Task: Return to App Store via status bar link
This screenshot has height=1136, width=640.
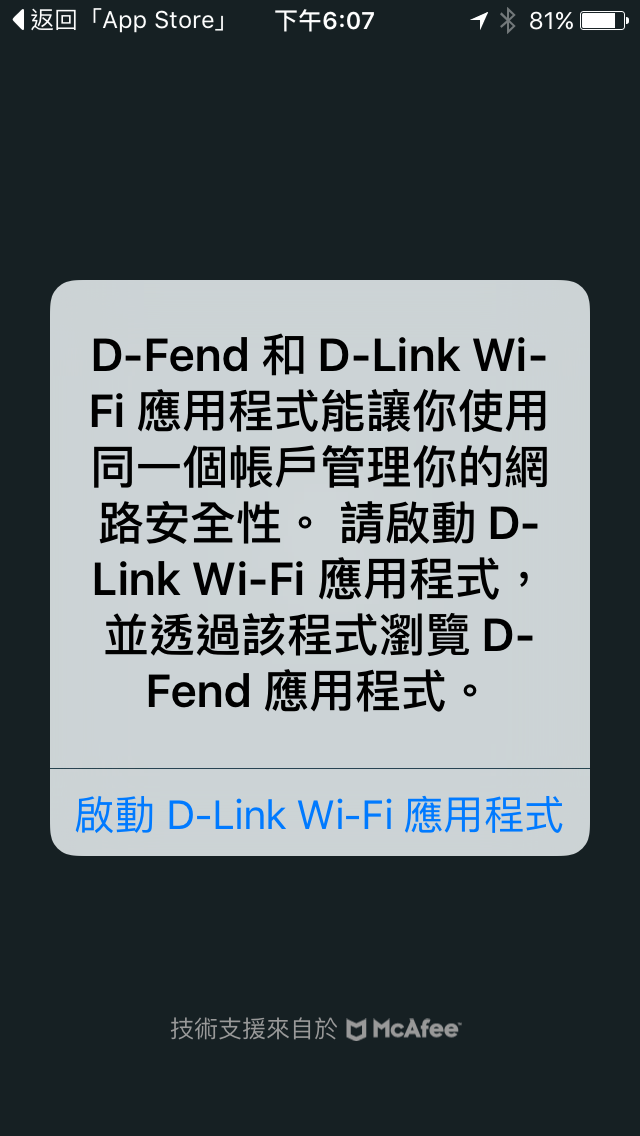Action: (x=120, y=20)
